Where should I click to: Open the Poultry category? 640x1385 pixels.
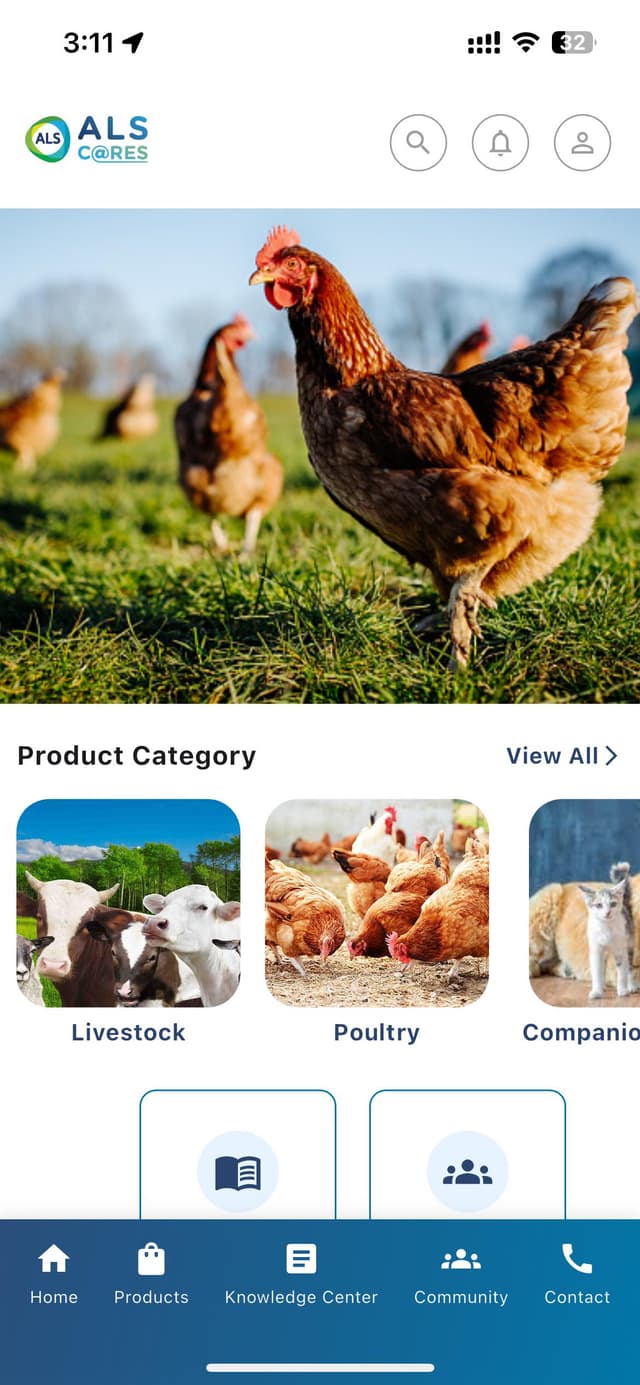tap(377, 903)
